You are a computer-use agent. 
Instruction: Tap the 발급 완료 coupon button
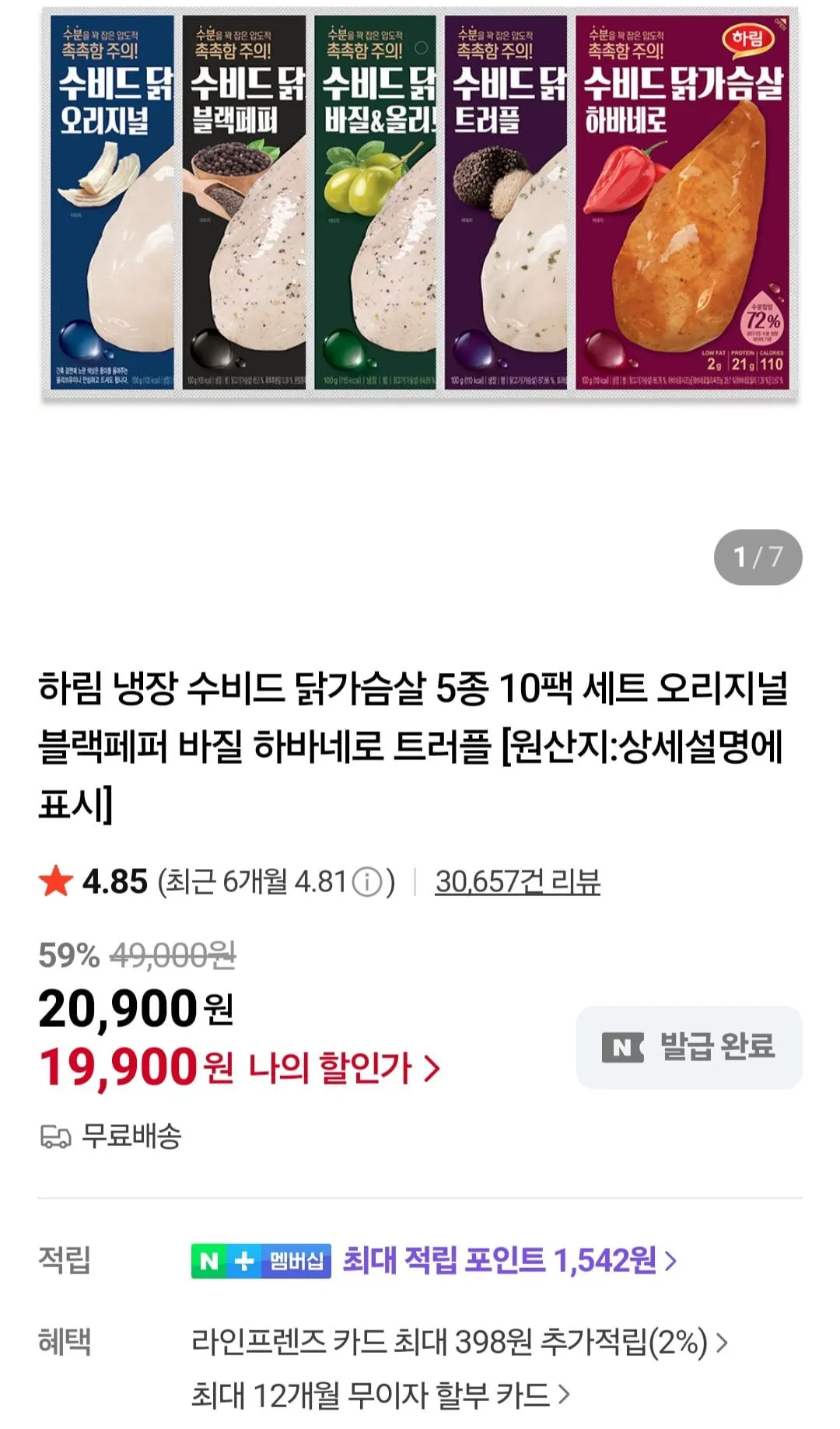pos(688,1047)
